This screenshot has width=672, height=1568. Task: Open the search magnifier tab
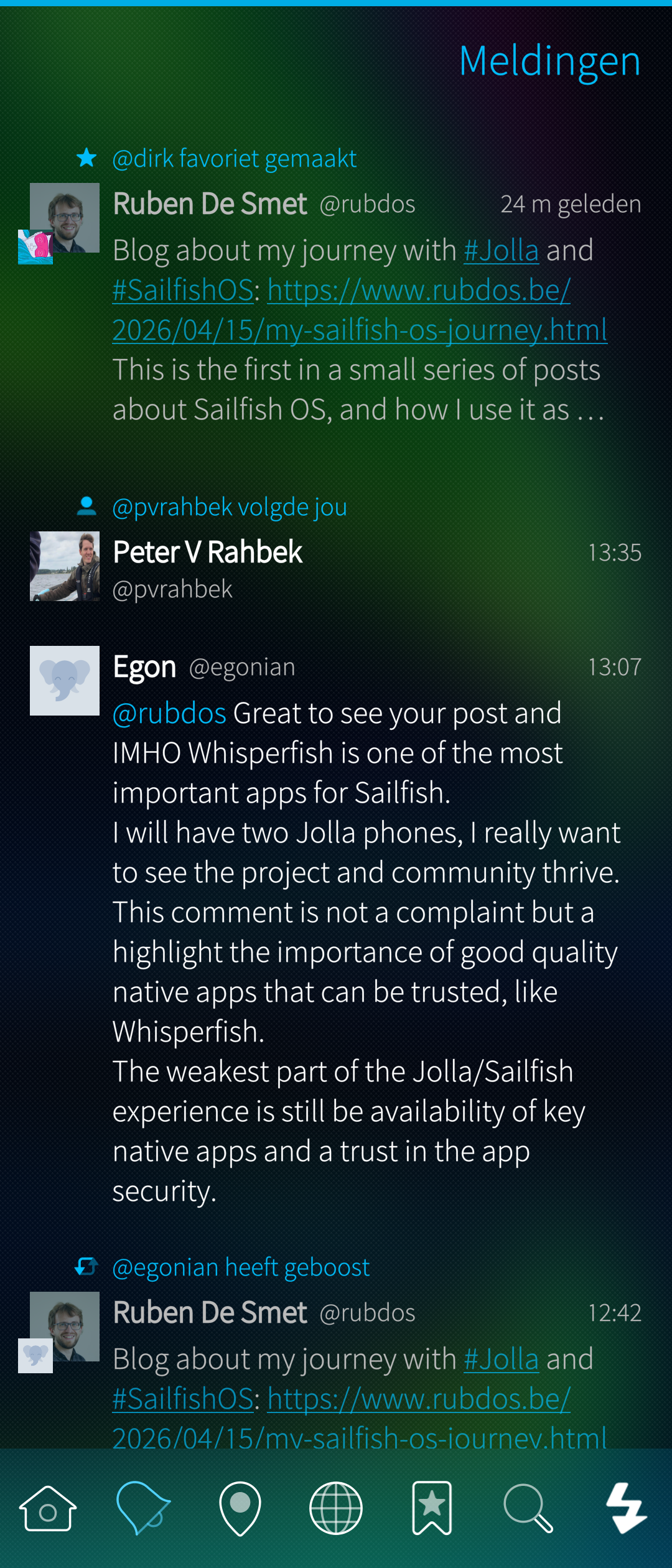528,1508
